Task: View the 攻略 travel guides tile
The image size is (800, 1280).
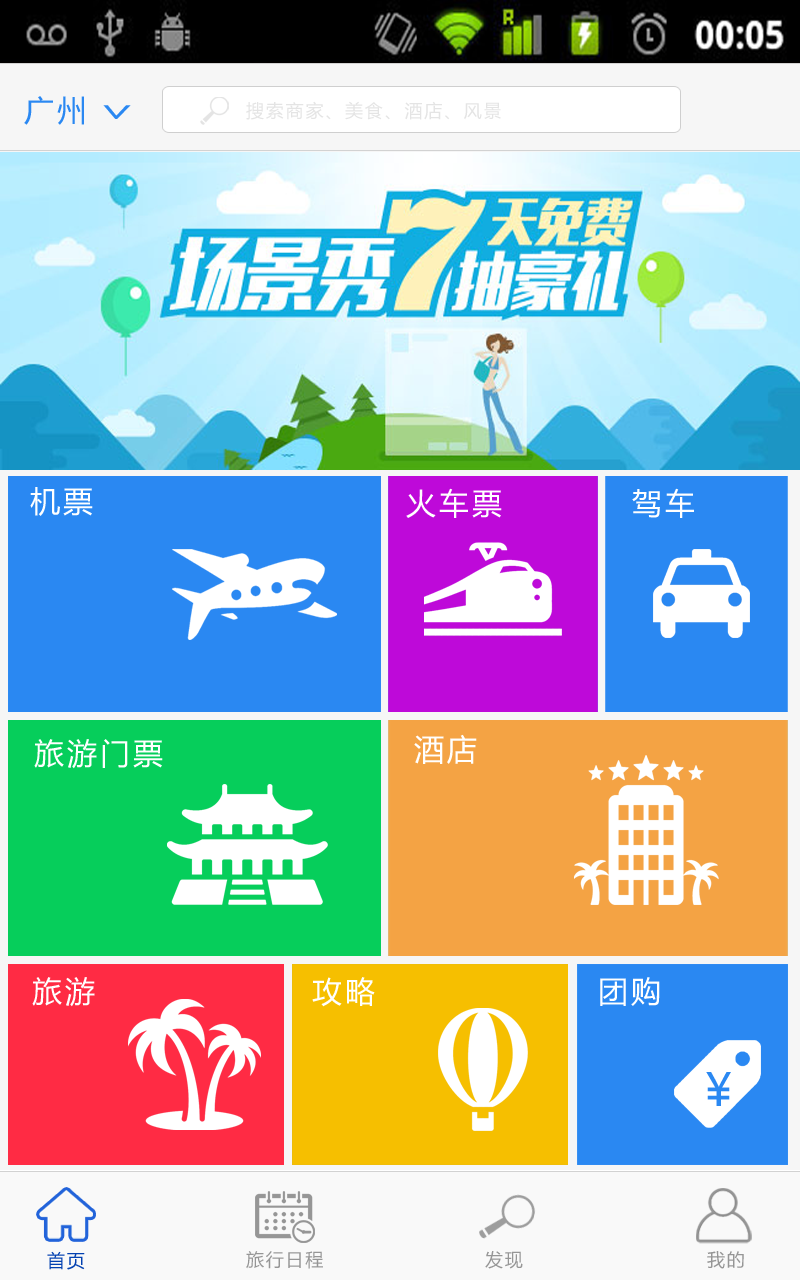Action: click(430, 1064)
